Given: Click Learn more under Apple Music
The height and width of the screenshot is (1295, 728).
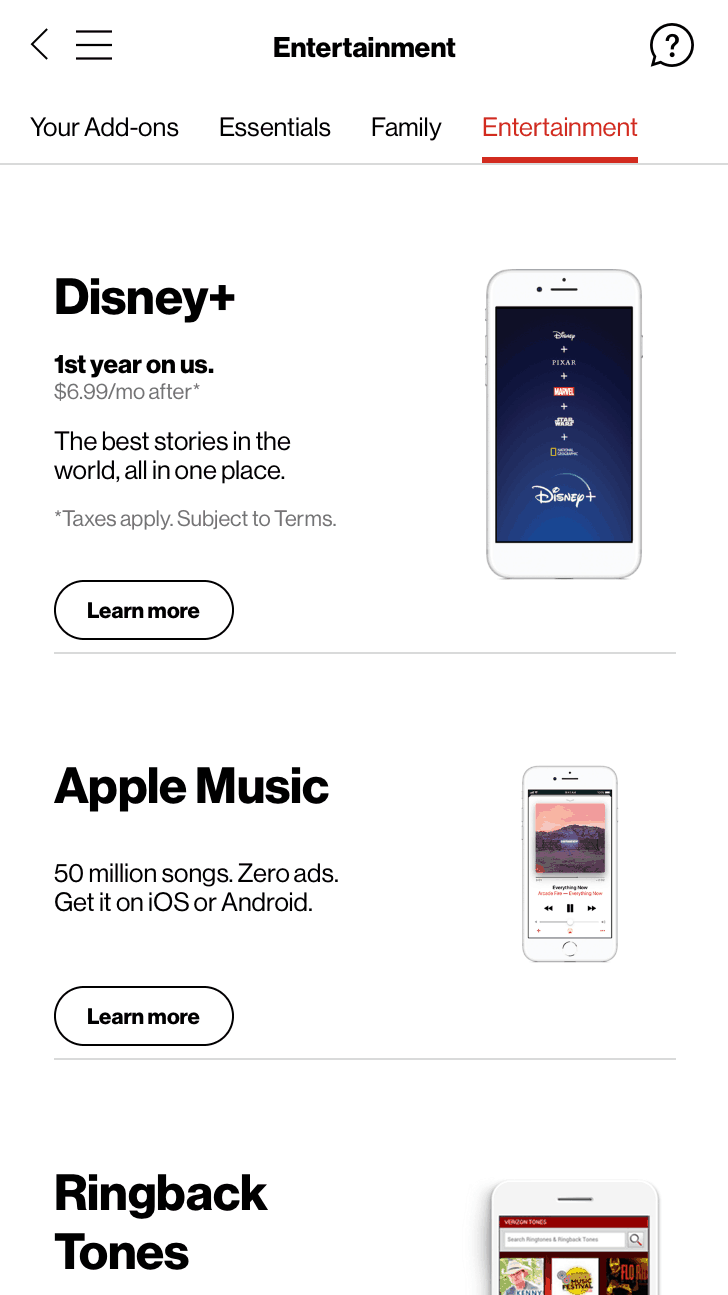Looking at the screenshot, I should tap(143, 1016).
